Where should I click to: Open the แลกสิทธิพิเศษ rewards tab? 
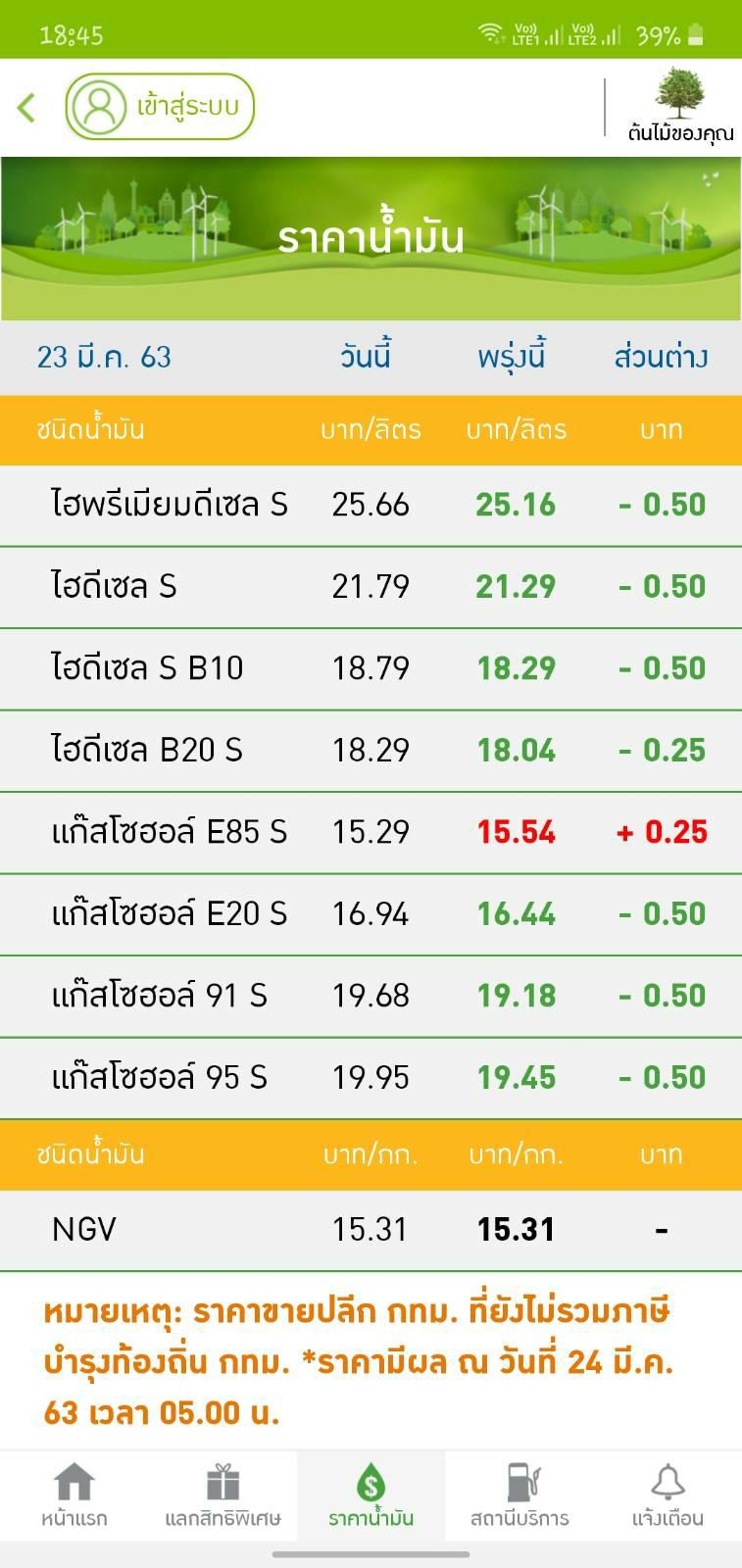coord(223,1495)
